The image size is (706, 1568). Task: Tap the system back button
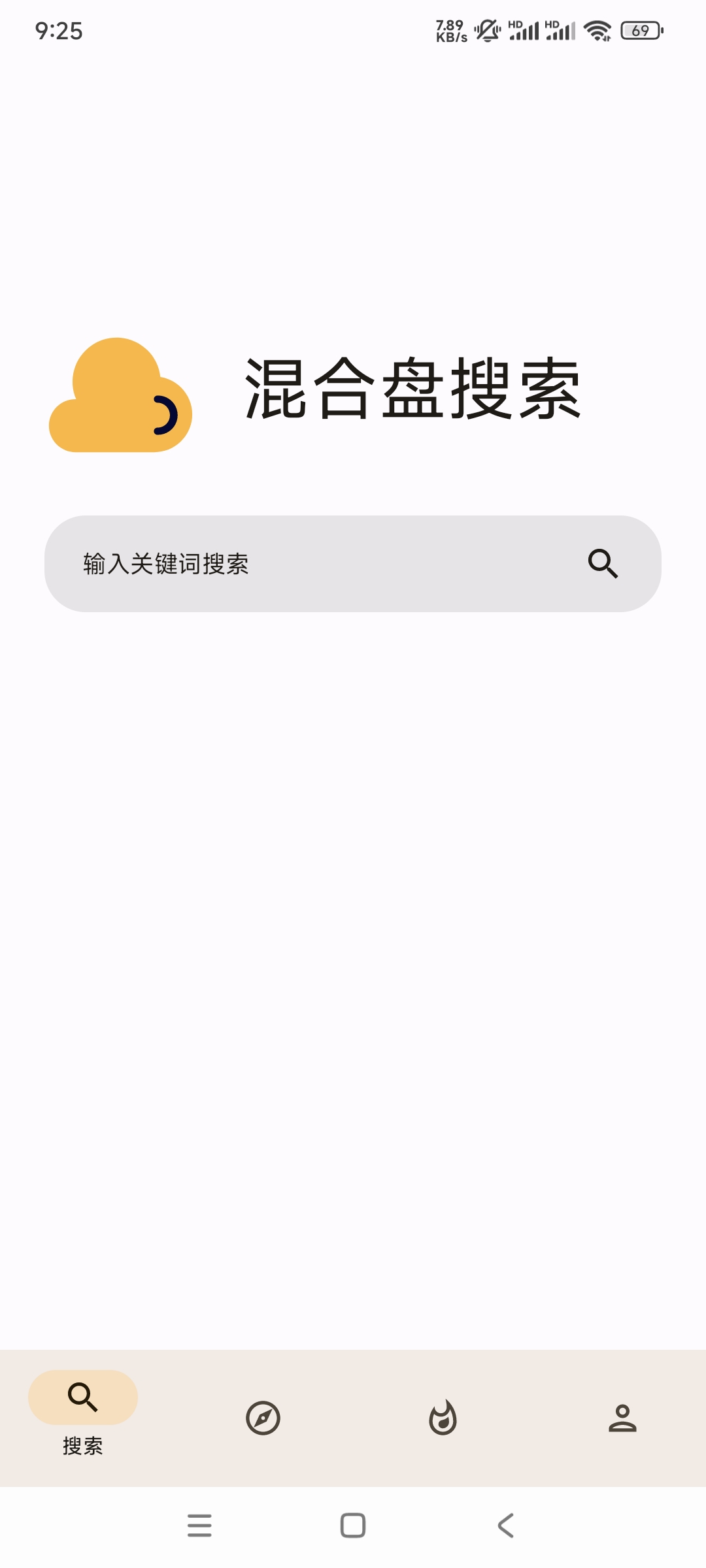pyautogui.click(x=506, y=1526)
